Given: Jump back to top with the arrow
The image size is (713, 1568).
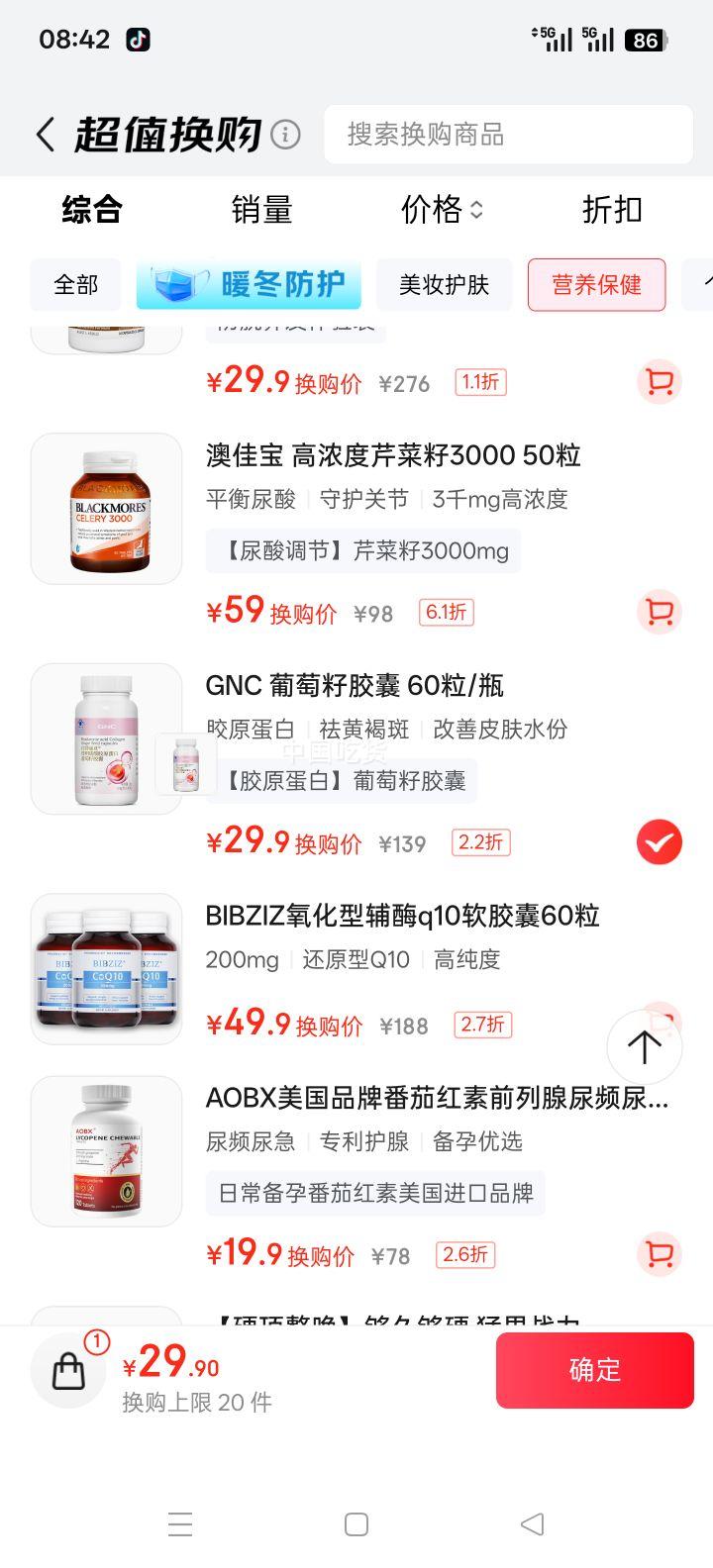Looking at the screenshot, I should (x=644, y=1047).
